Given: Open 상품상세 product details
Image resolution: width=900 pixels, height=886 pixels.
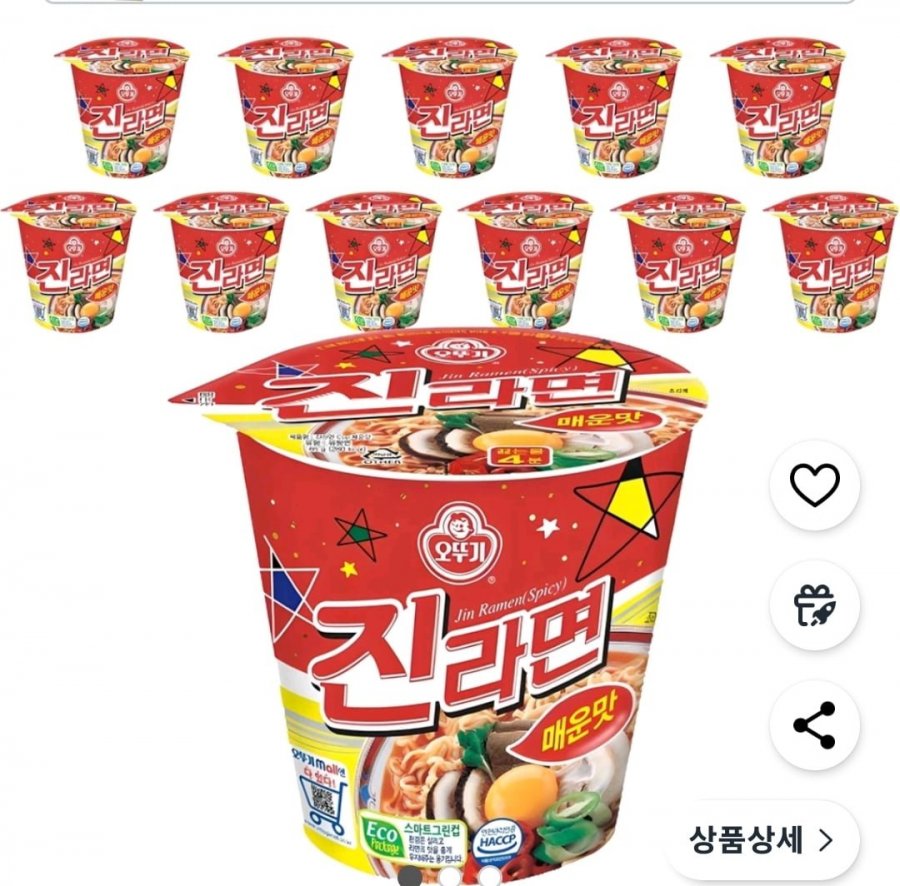Looking at the screenshot, I should [x=760, y=840].
